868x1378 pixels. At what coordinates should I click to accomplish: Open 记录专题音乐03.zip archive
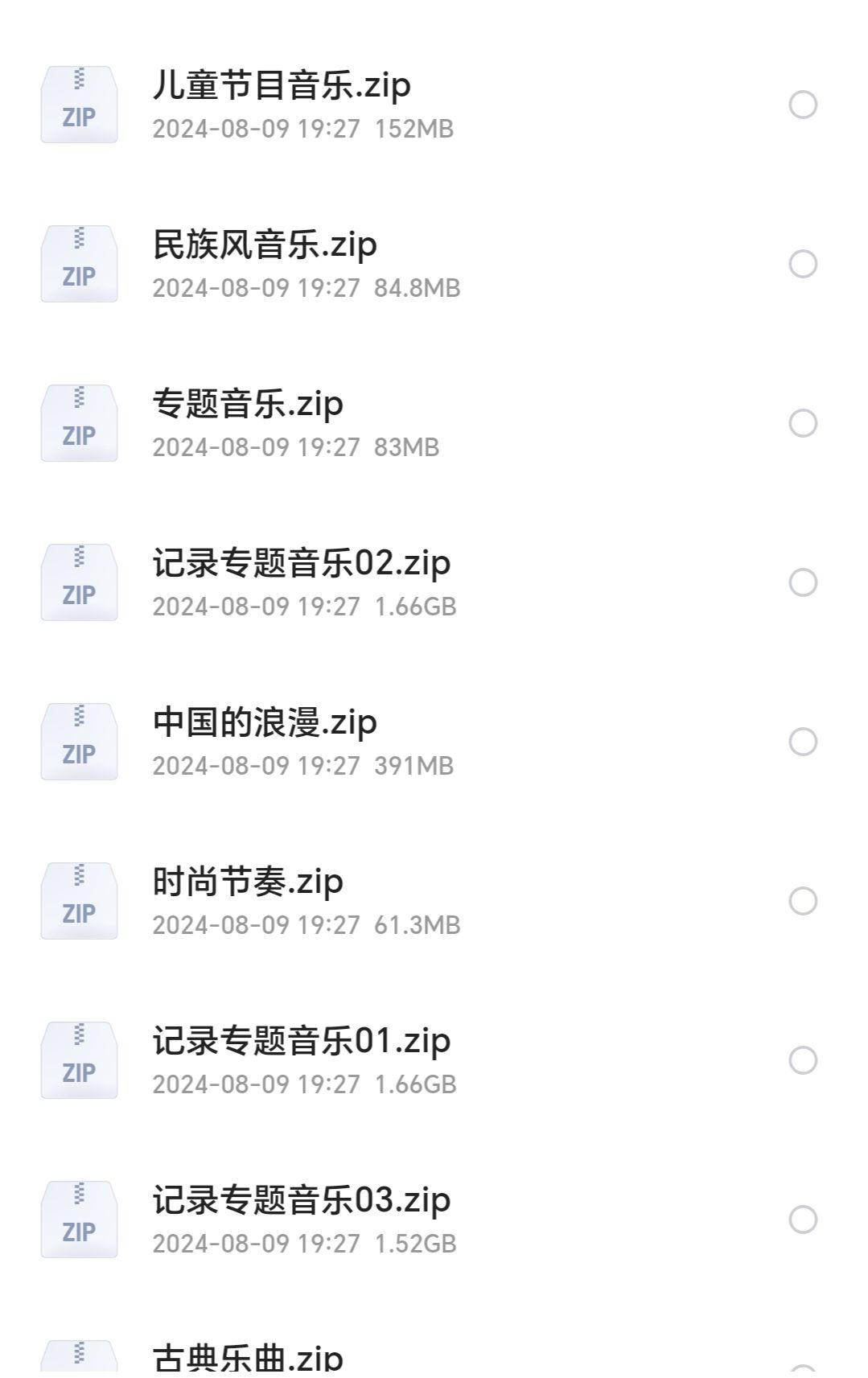pos(302,1201)
